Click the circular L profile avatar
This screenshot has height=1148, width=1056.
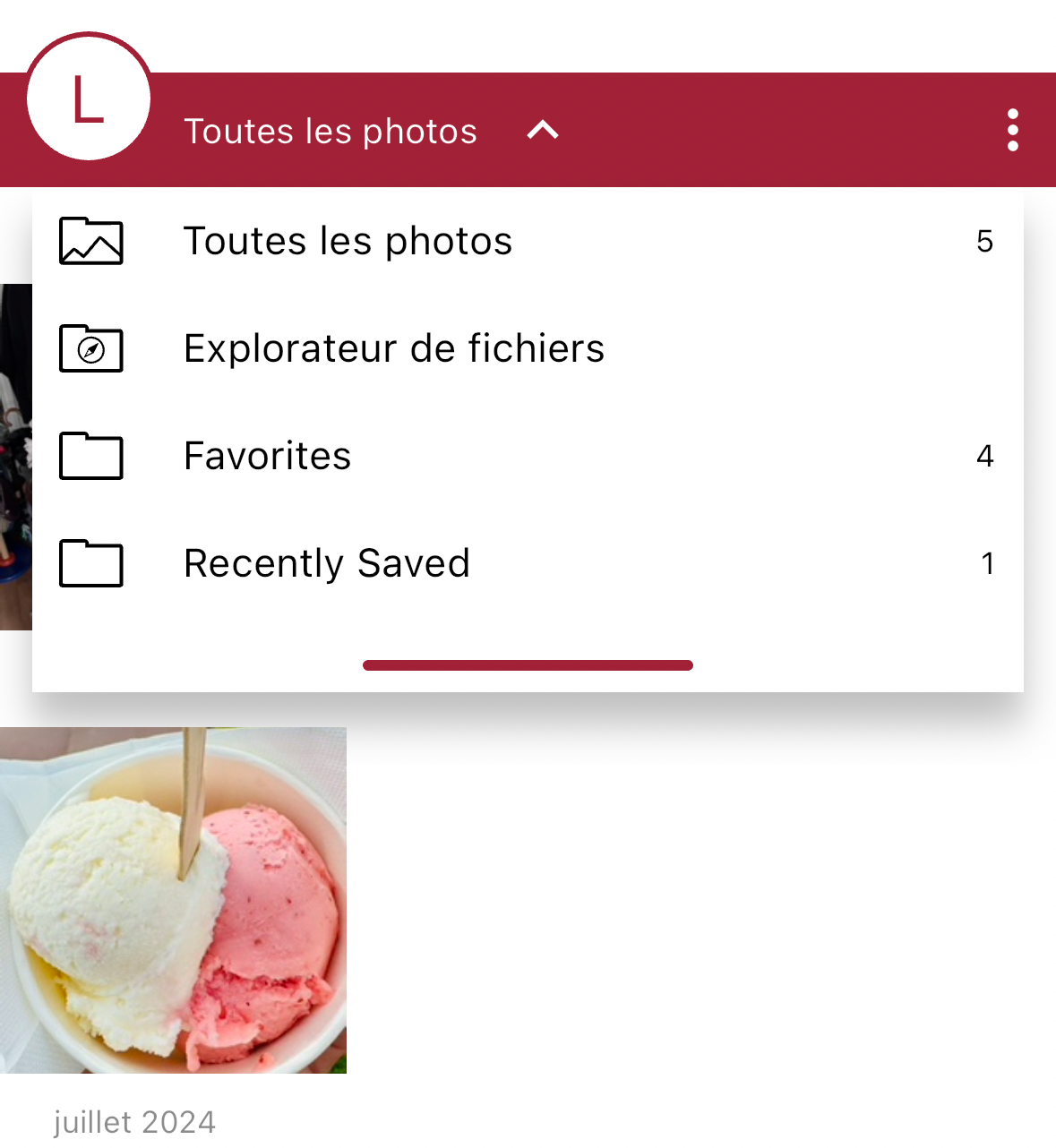88,99
